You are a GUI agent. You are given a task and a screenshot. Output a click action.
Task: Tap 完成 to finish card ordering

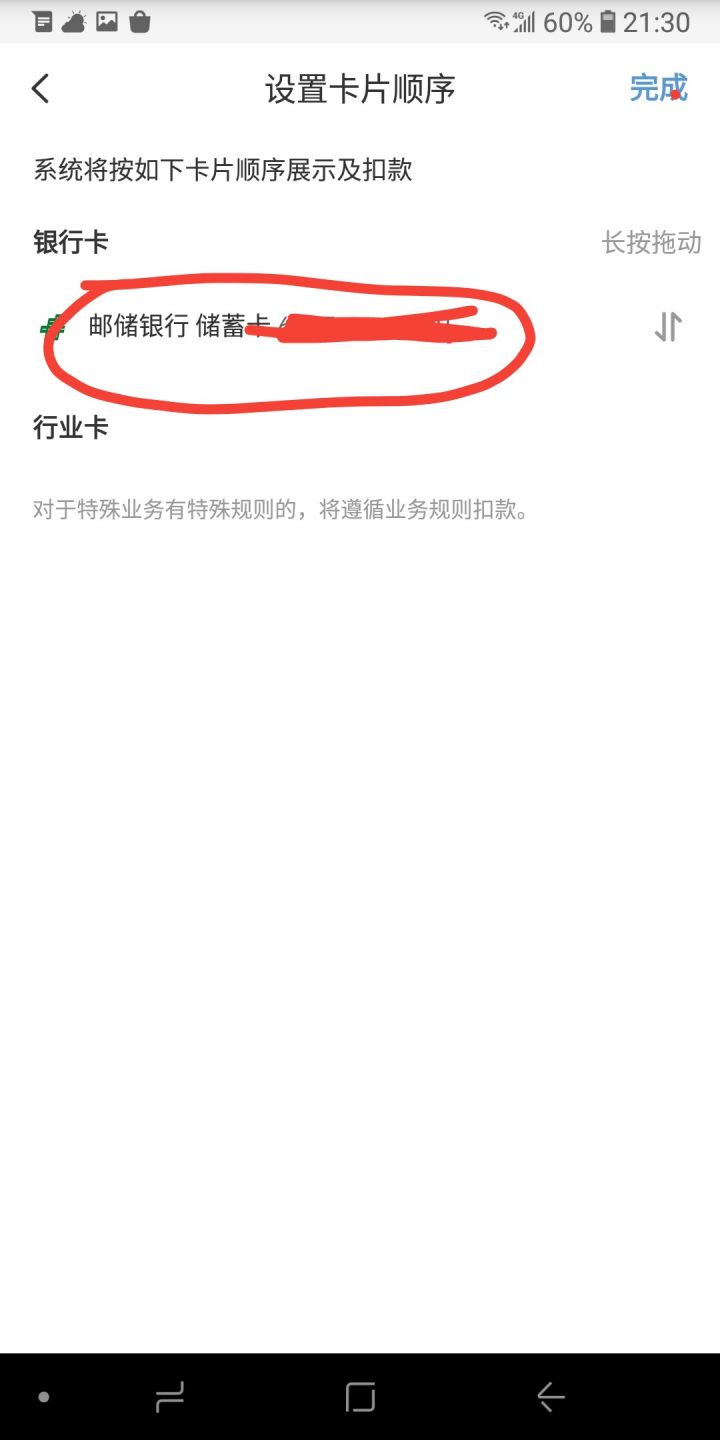click(x=658, y=88)
